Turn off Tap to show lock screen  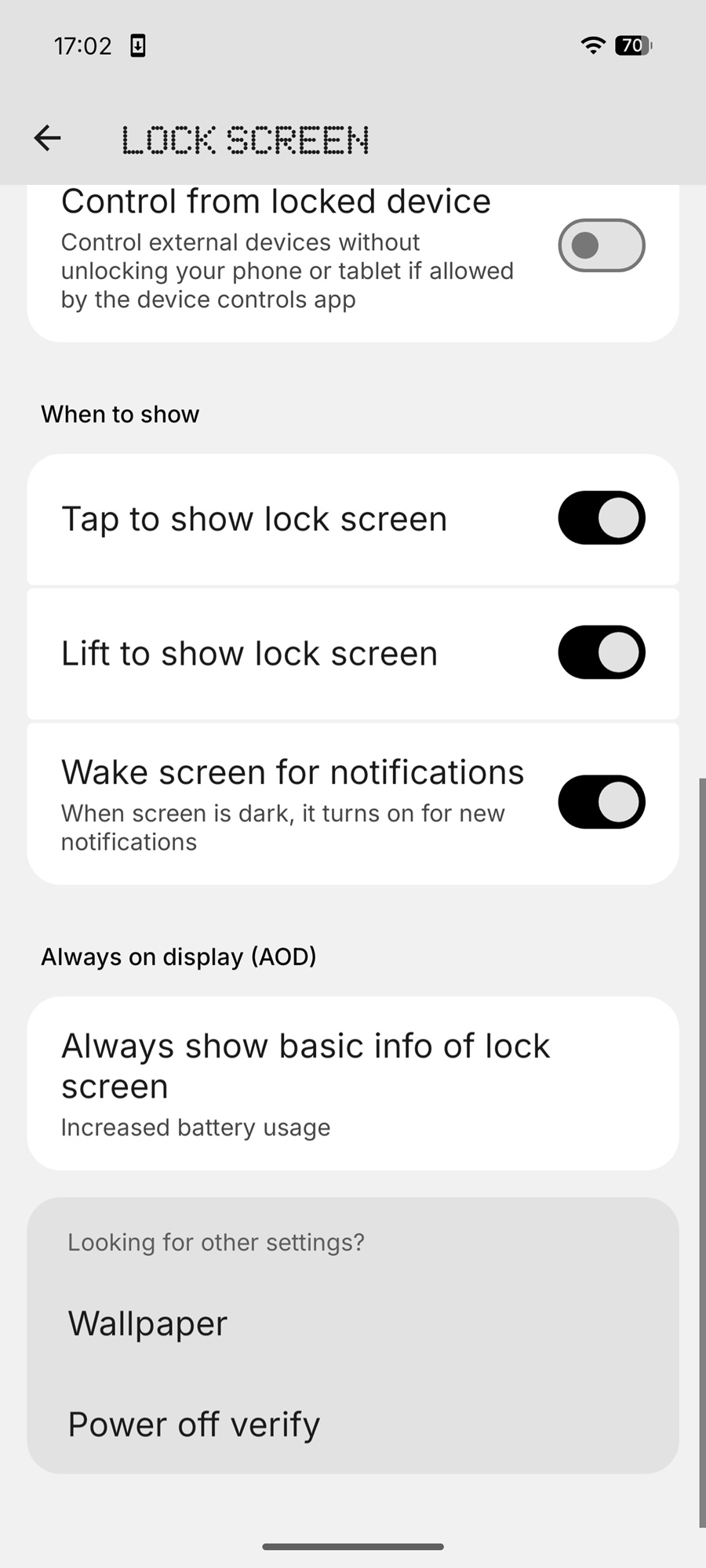pyautogui.click(x=601, y=518)
